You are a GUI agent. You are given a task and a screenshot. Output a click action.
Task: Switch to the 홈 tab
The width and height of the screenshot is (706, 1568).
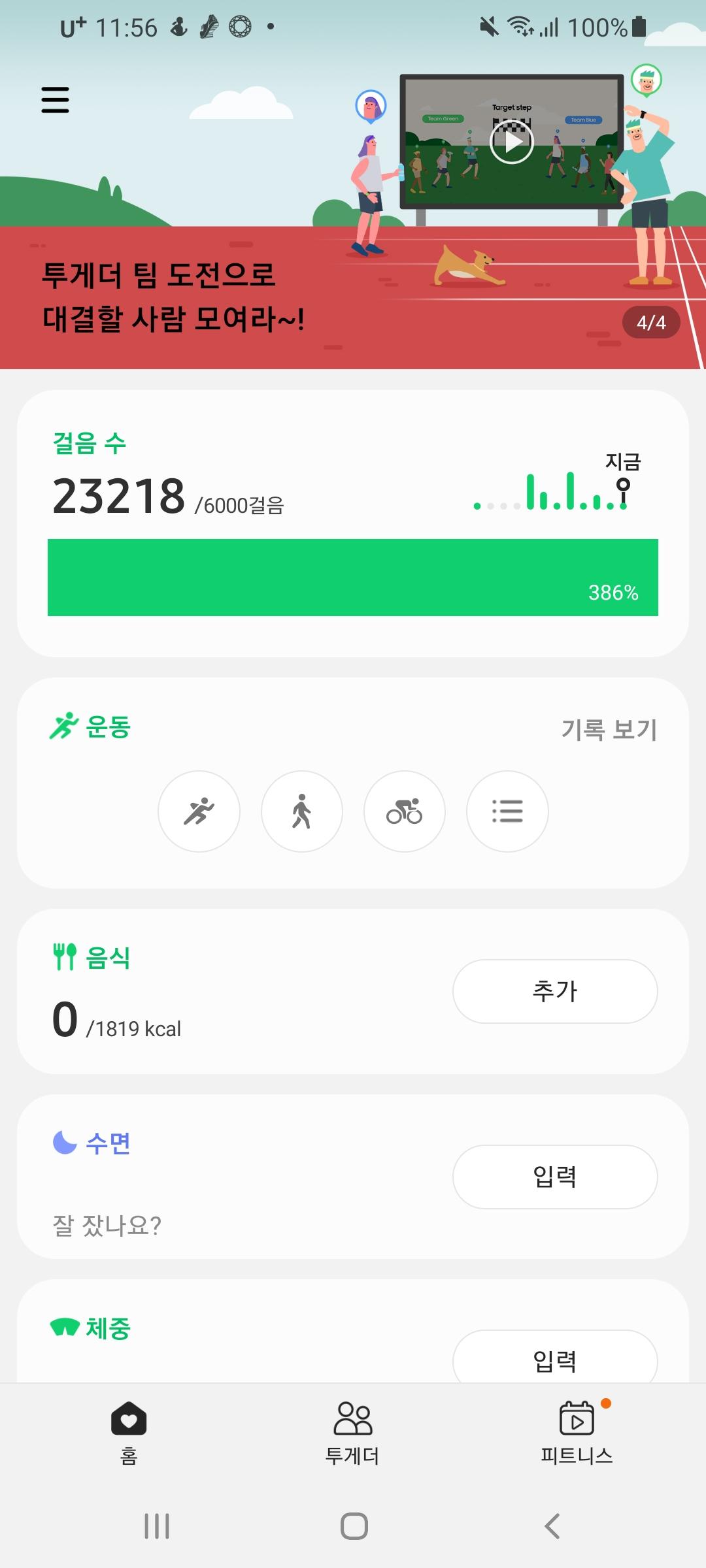tap(129, 1432)
